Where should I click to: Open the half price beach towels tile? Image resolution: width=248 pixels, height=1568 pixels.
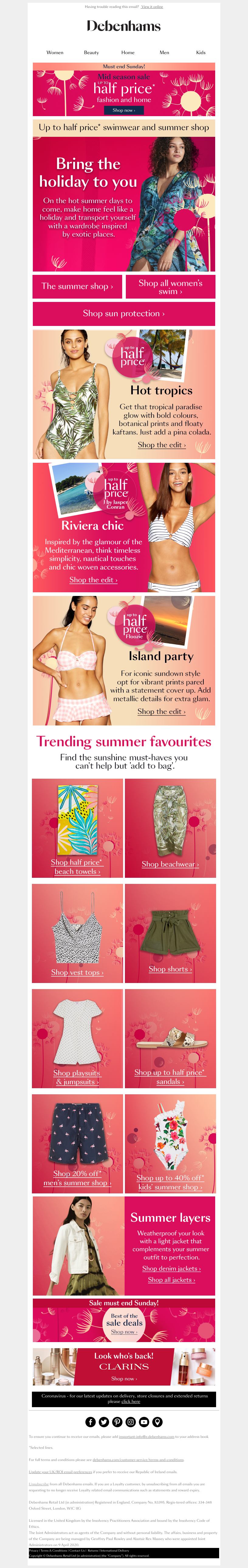77,866
